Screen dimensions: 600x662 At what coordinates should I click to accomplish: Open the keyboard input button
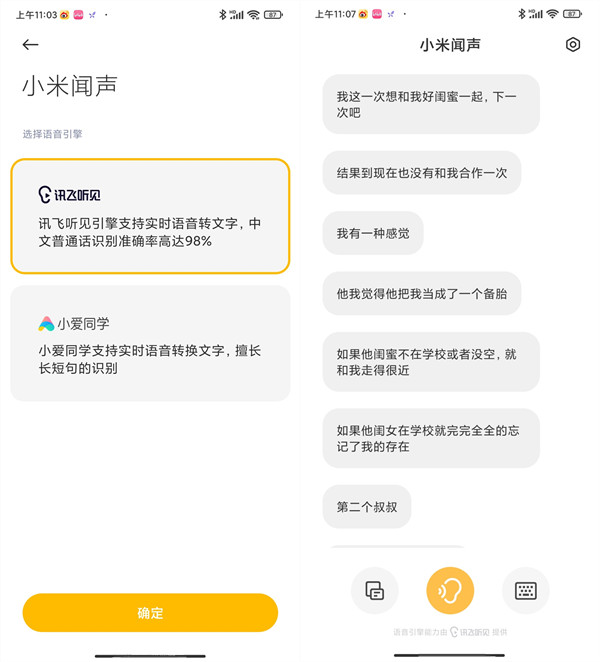[526, 590]
